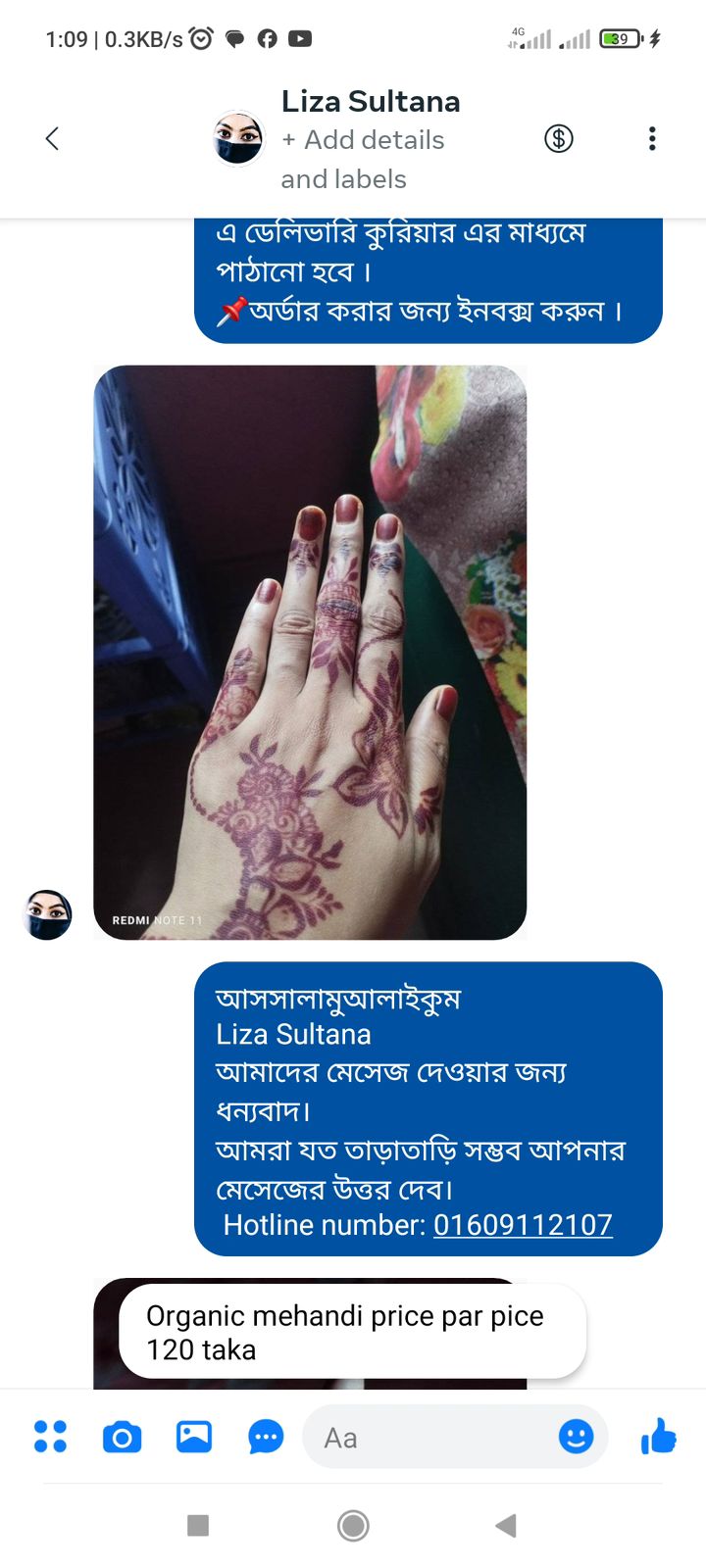Go back from Liza Sultana chat
Image resolution: width=706 pixels, height=1568 pixels.
pyautogui.click(x=53, y=139)
